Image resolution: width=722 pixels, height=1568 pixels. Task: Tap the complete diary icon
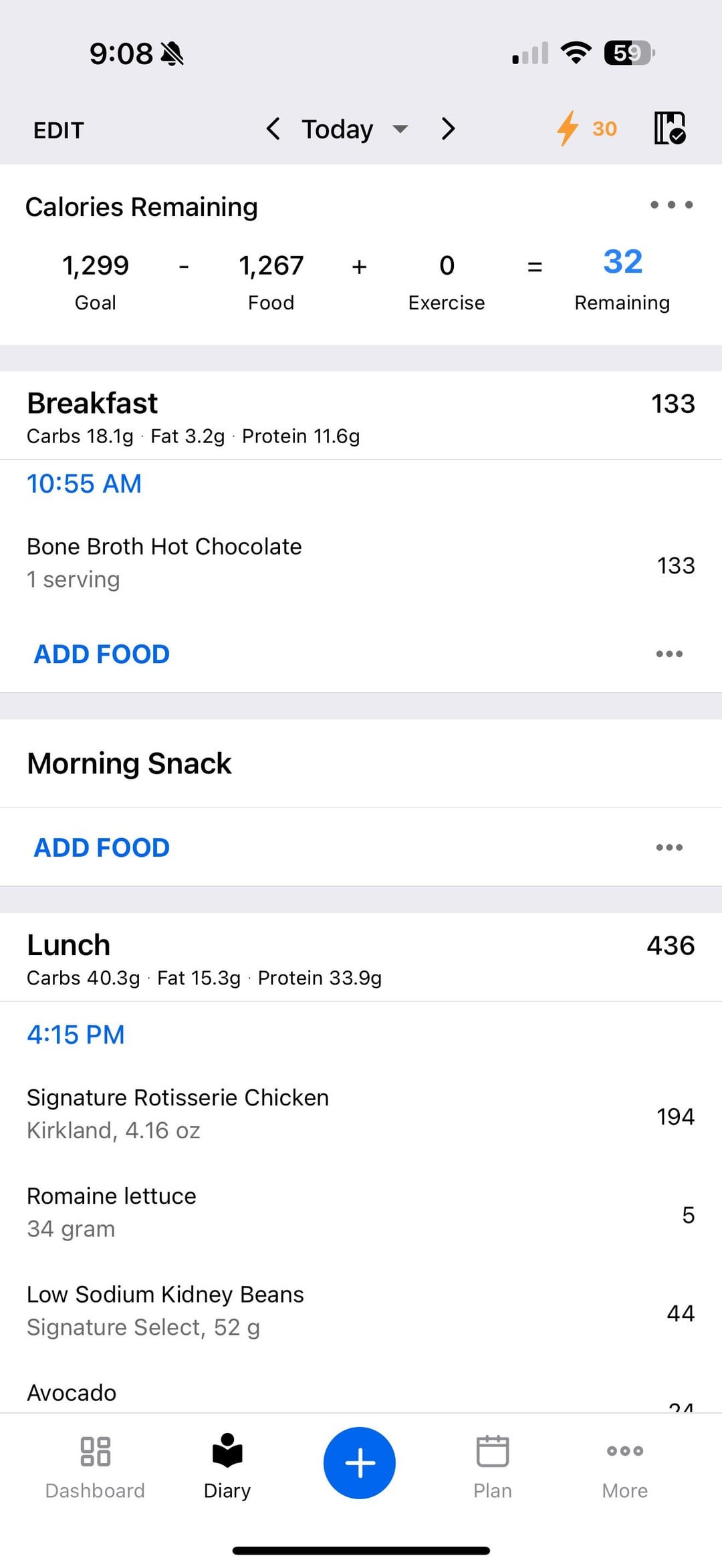click(670, 128)
